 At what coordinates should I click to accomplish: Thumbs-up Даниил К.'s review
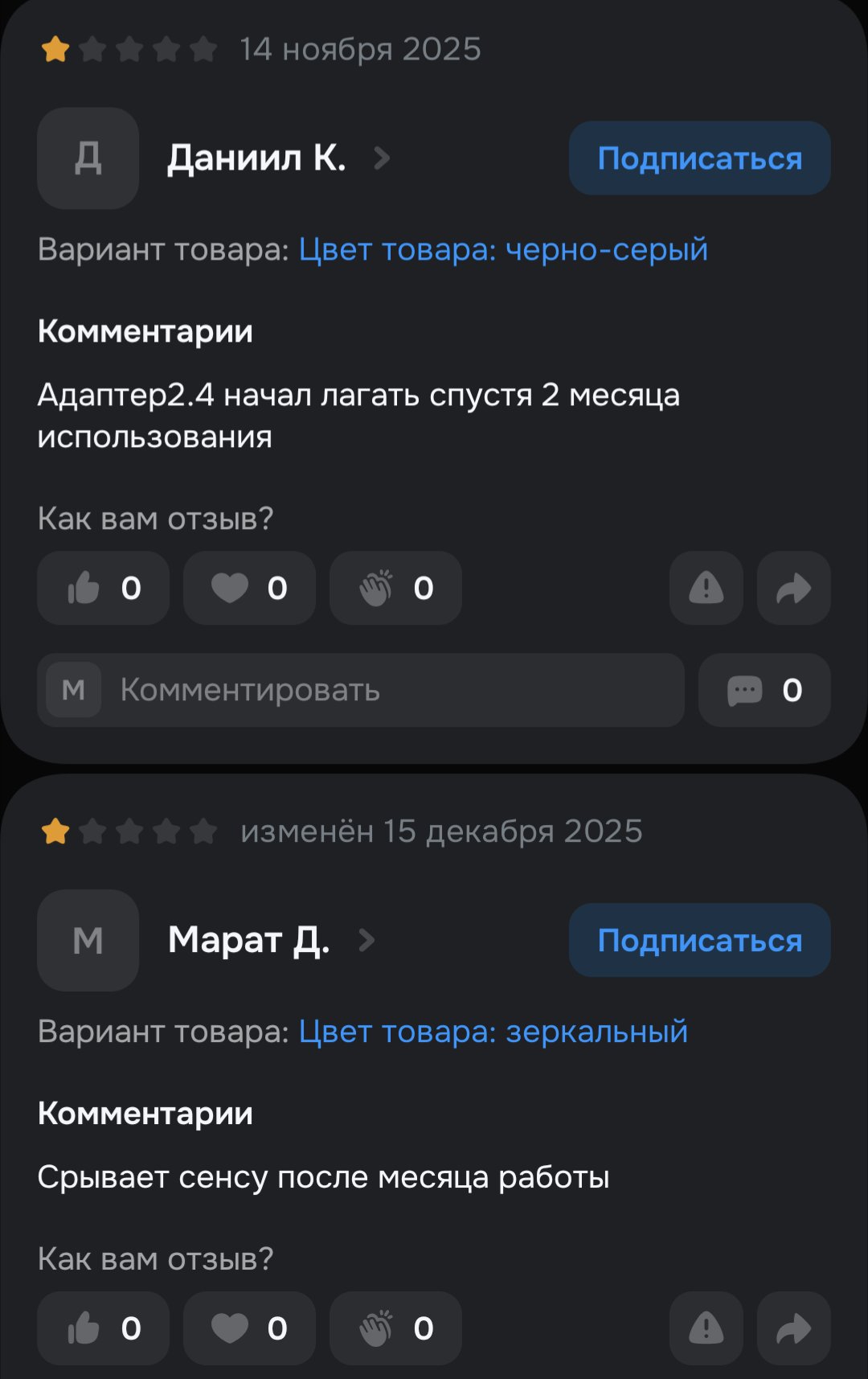click(104, 588)
